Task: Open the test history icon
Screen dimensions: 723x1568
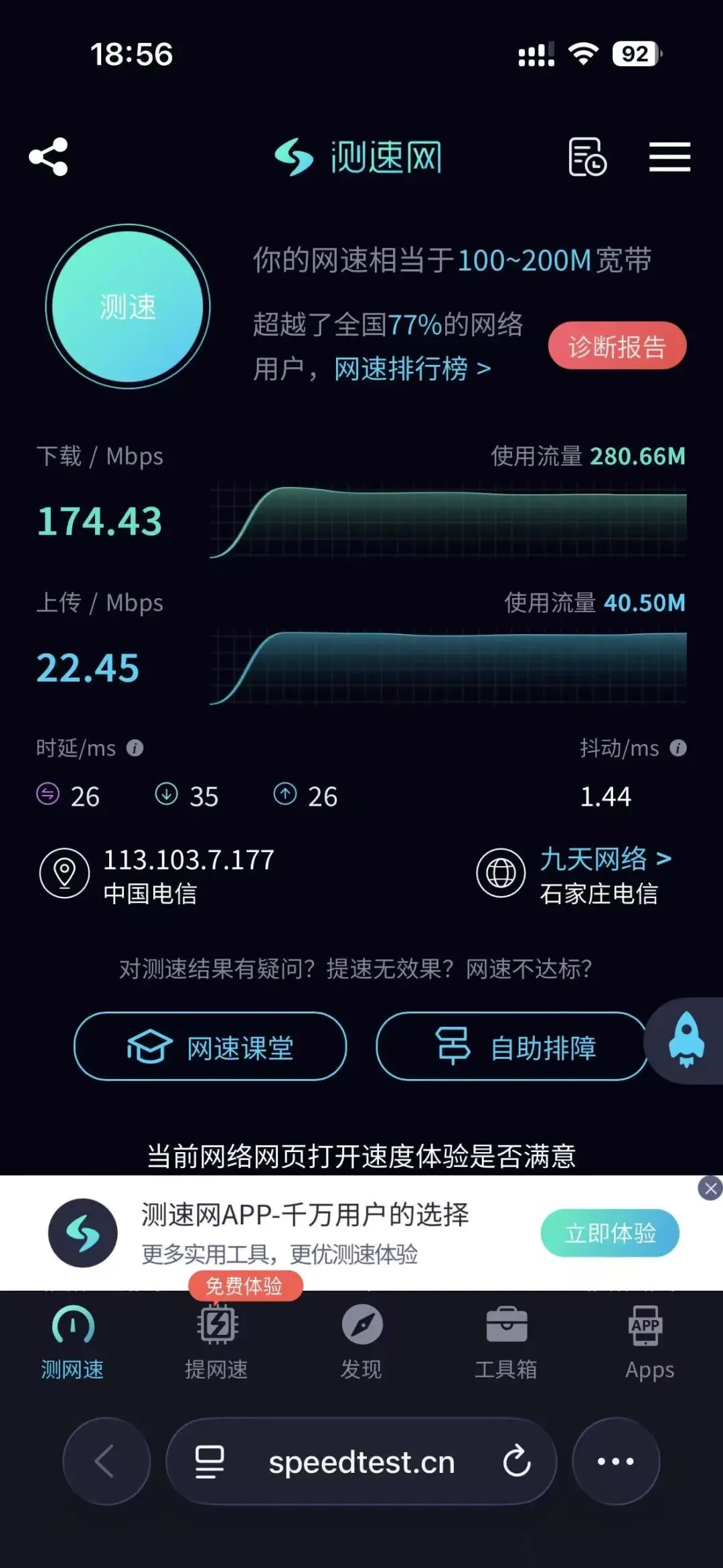Action: click(587, 157)
